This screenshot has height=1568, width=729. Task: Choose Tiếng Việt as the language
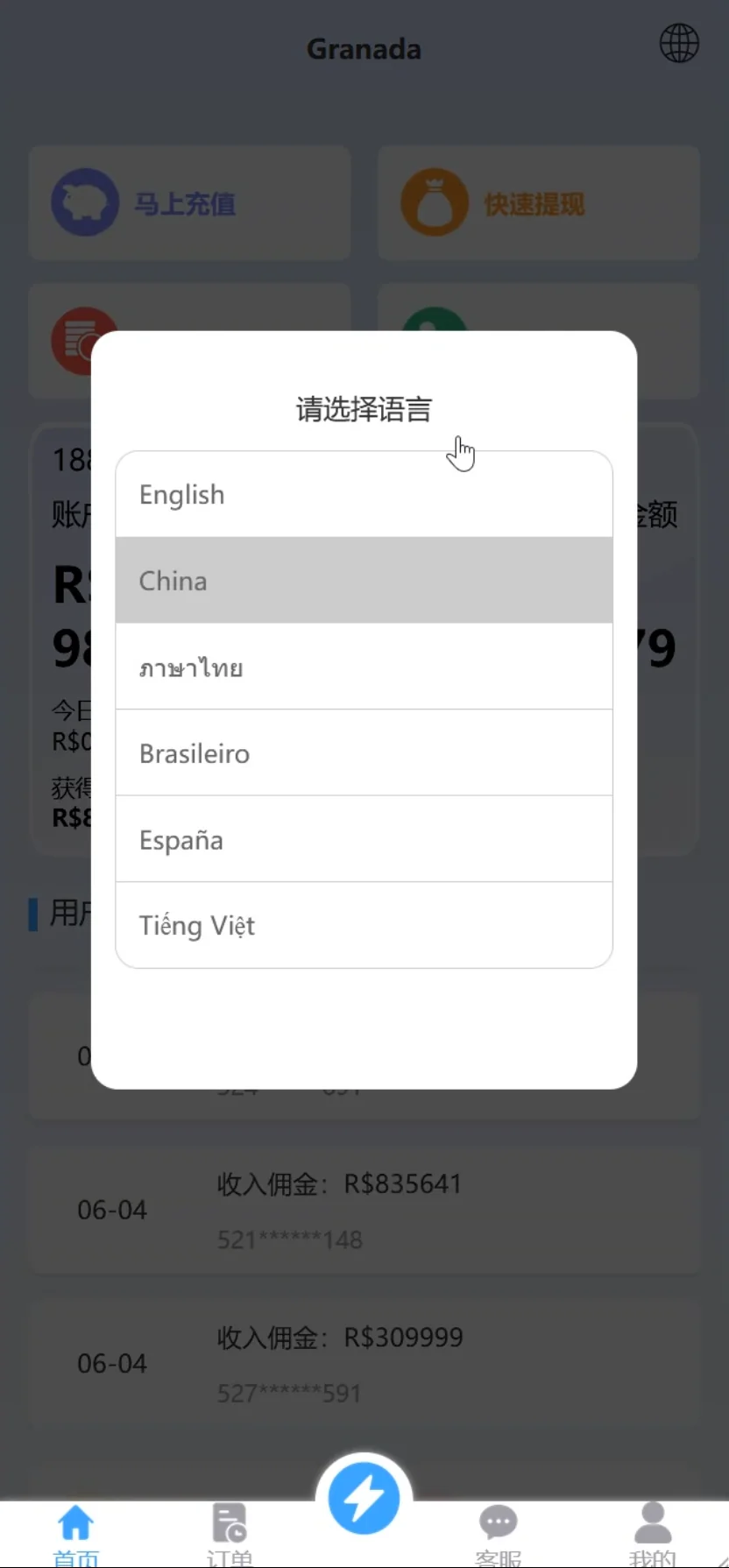364,925
